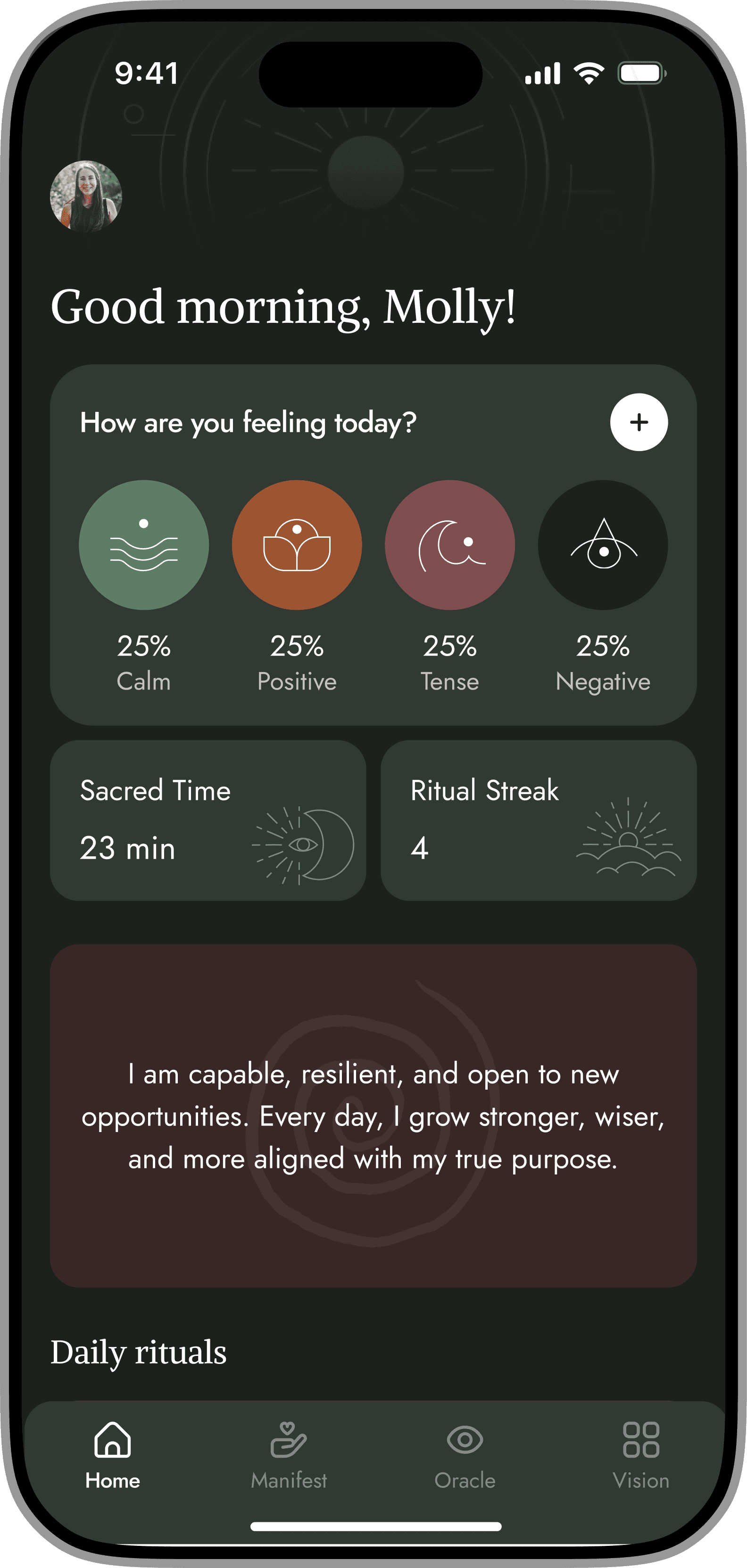Open Molly's profile photo

click(86, 196)
